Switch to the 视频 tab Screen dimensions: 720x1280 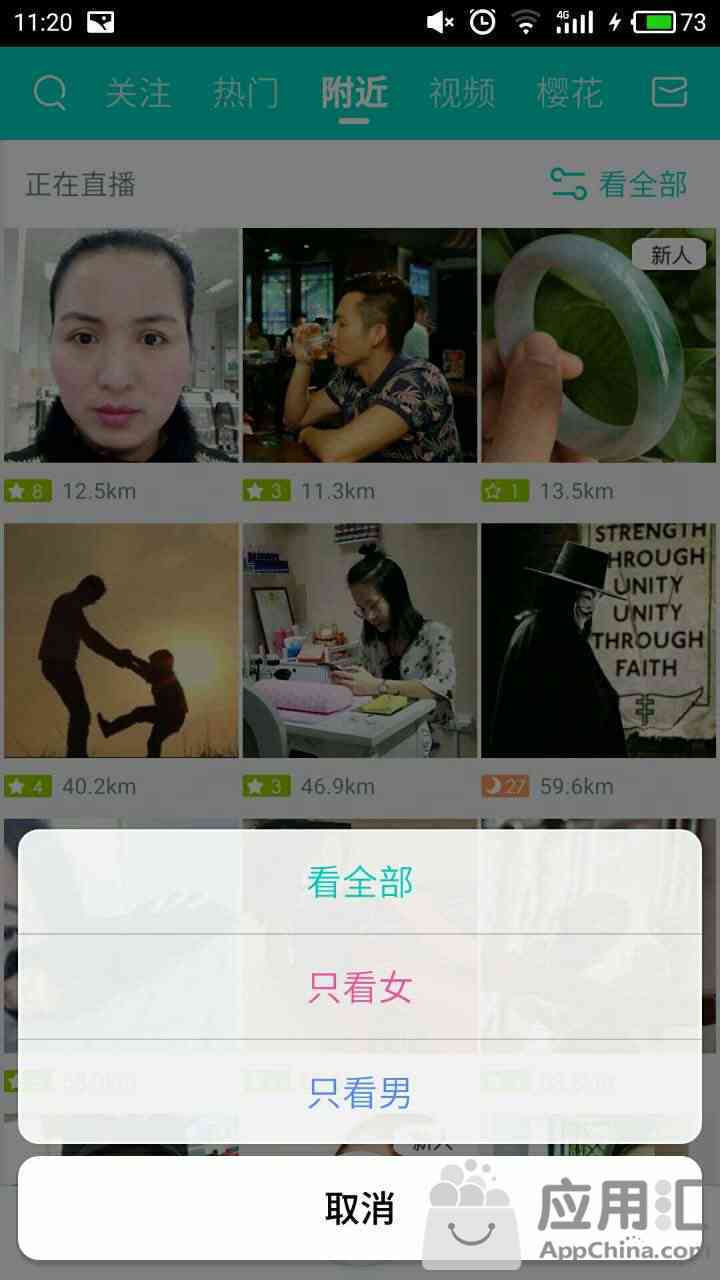pyautogui.click(x=462, y=93)
